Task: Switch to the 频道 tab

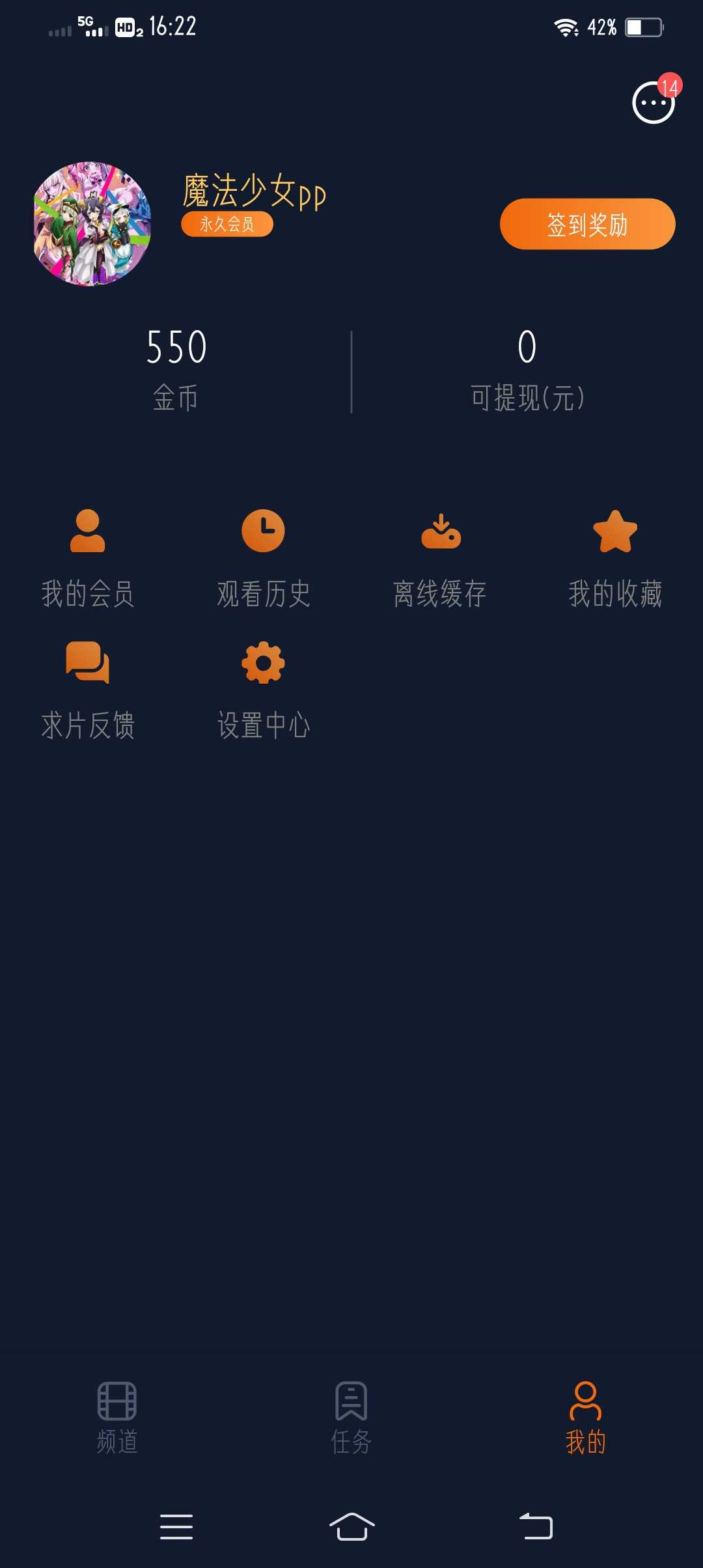Action: coord(117,1417)
